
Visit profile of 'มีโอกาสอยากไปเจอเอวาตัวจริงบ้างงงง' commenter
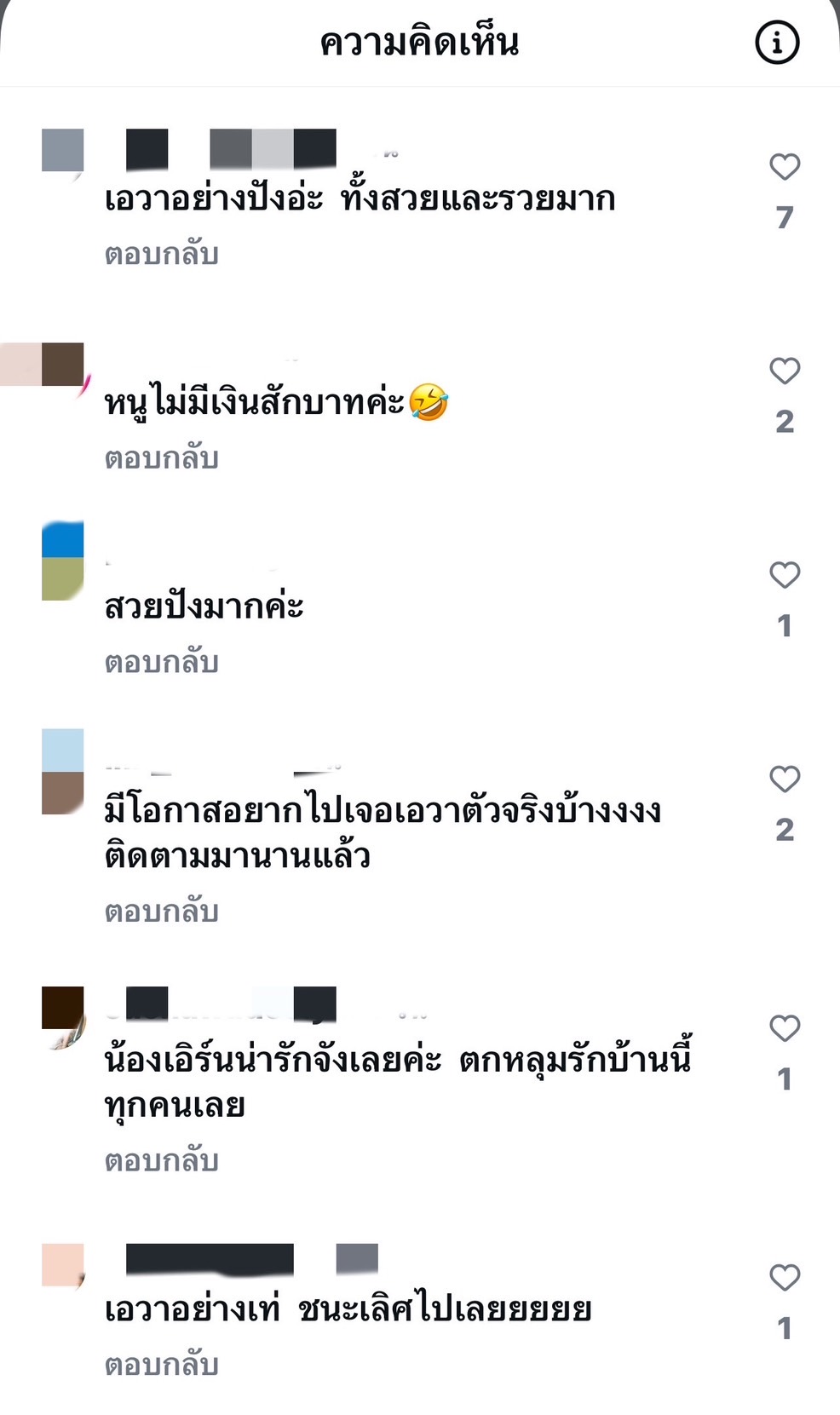(x=63, y=772)
